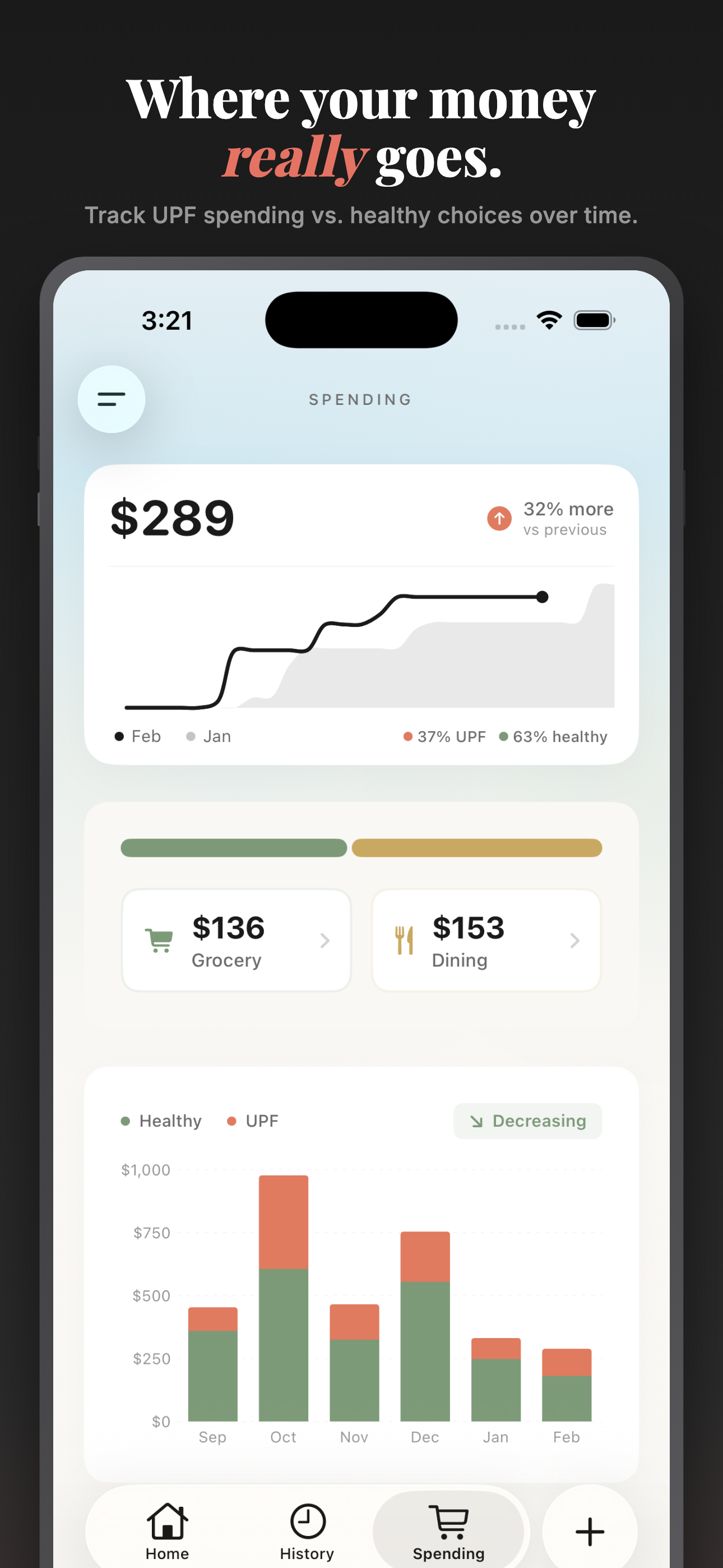Tap the Decreasing trend arrow icon
The width and height of the screenshot is (723, 1568).
478,1120
